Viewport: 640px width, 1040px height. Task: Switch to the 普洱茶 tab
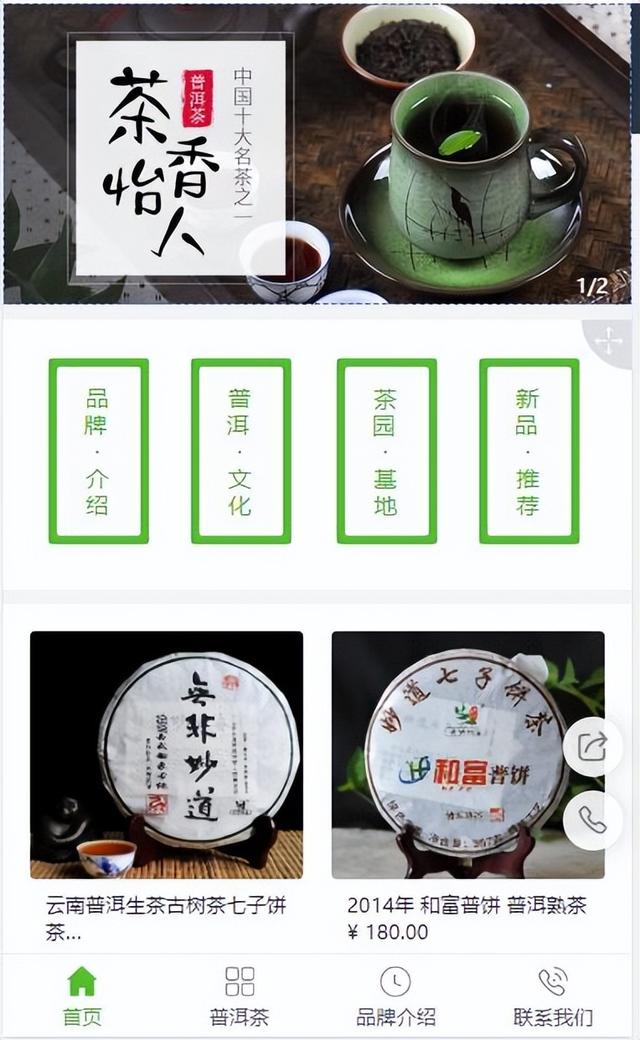[x=239, y=996]
